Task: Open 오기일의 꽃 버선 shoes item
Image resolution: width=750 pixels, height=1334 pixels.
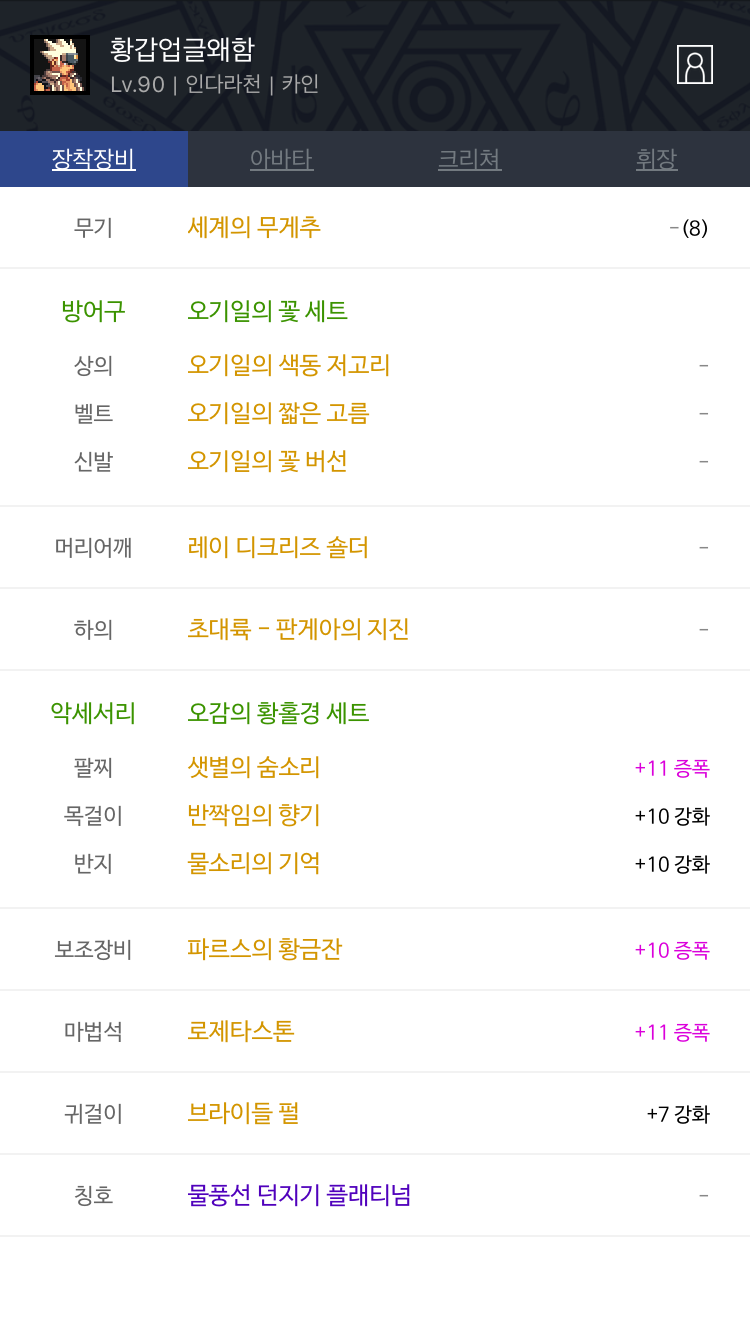Action: 267,461
